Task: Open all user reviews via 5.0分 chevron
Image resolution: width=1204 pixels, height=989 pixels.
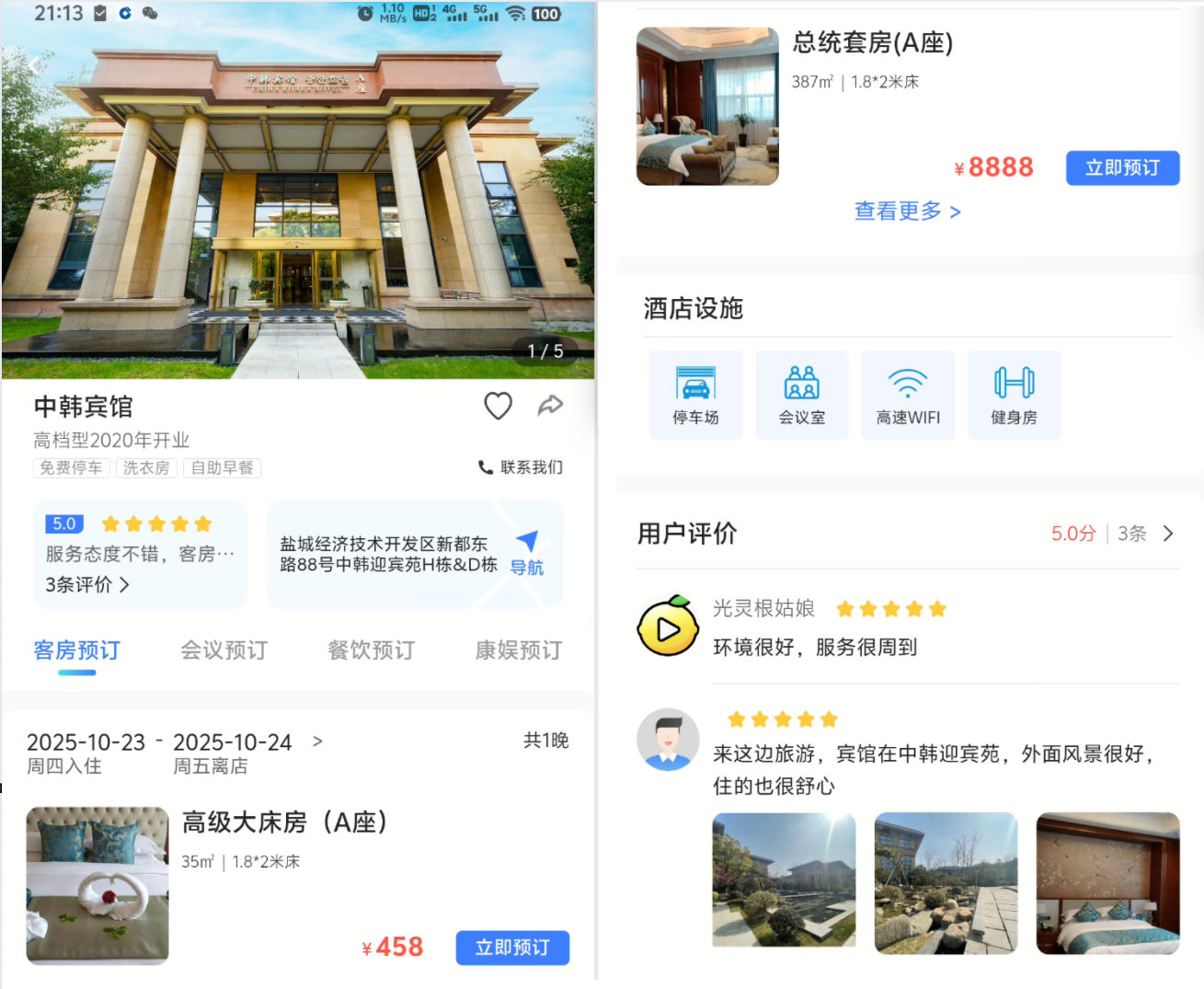Action: [x=1167, y=534]
